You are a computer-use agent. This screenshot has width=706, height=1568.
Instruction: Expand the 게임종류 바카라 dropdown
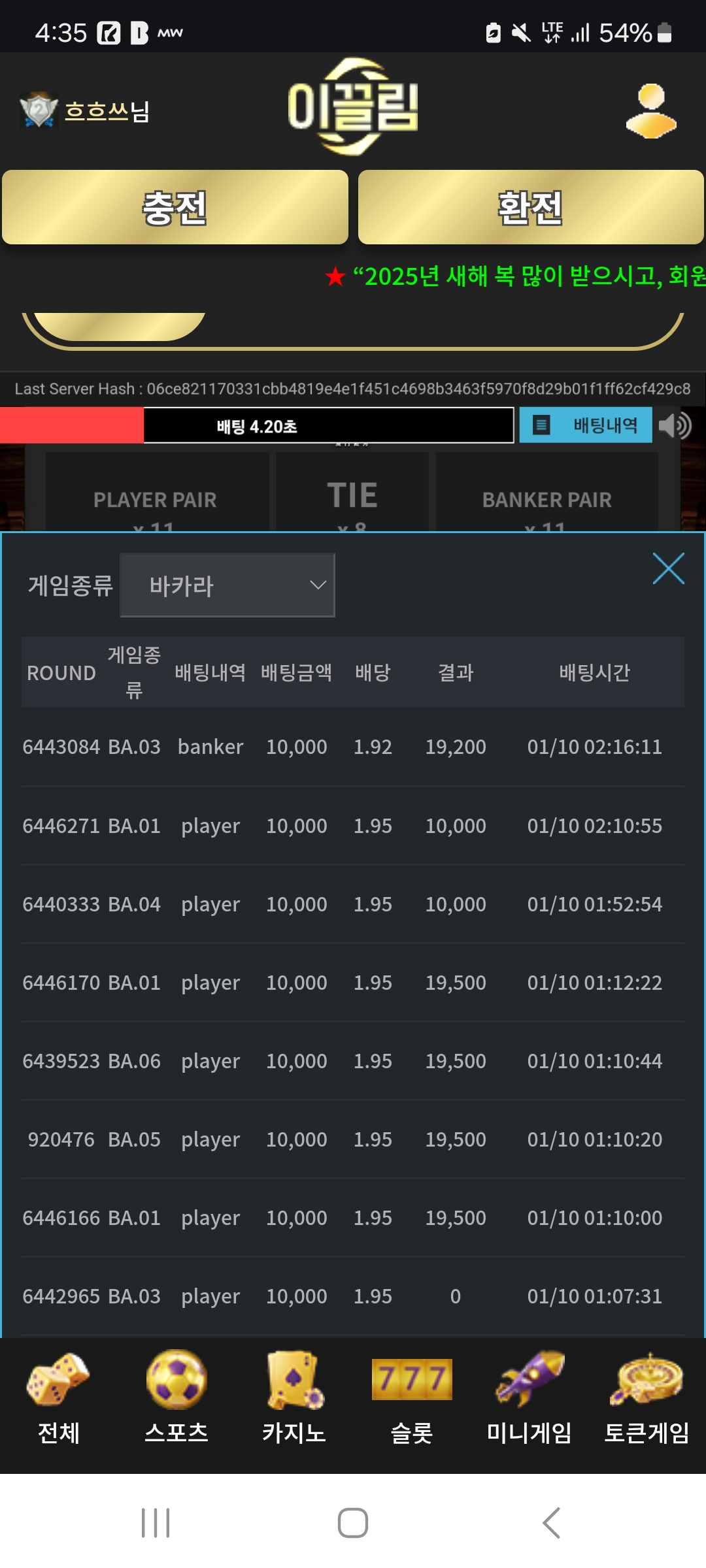pos(227,585)
